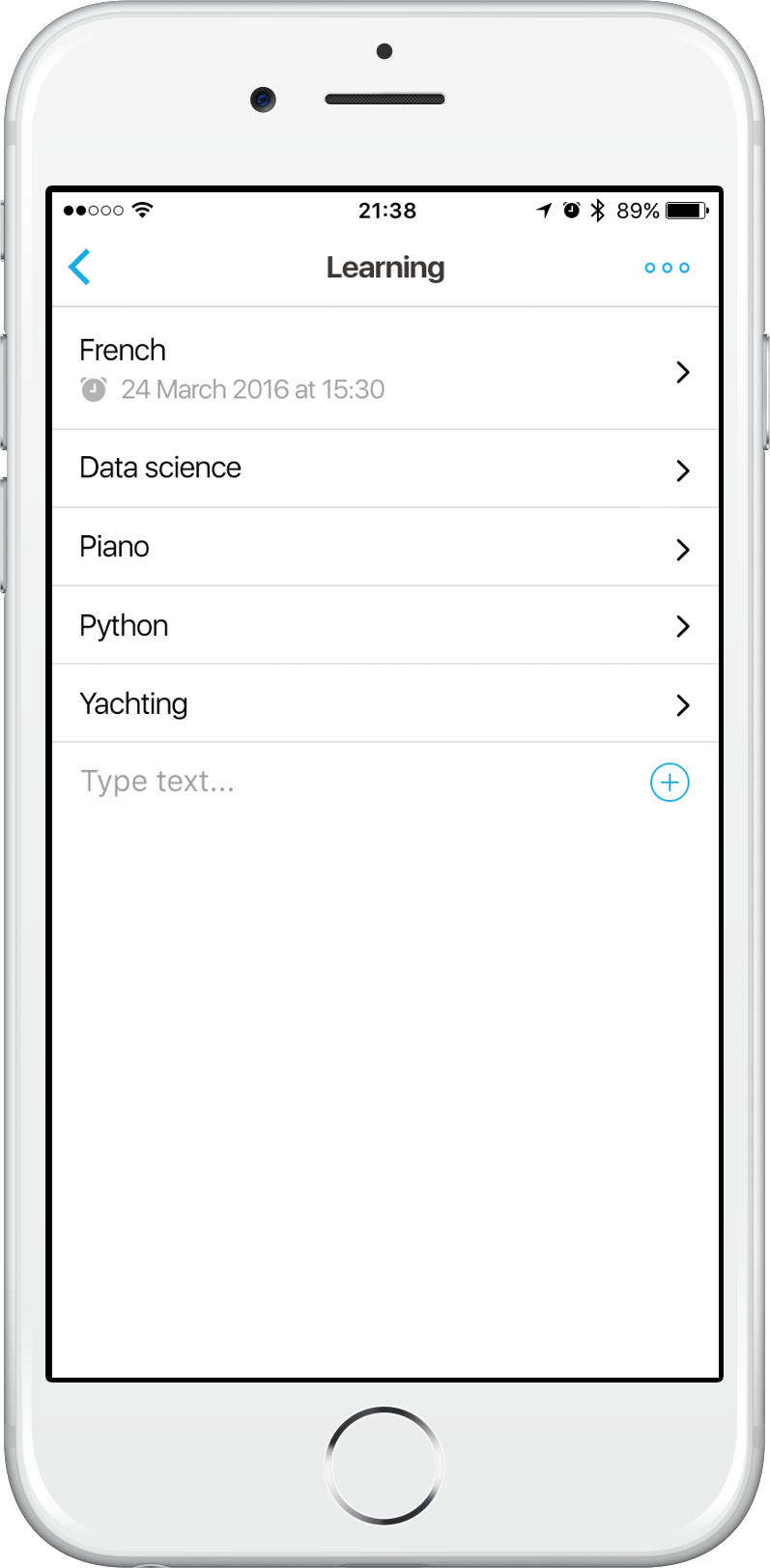770x1568 pixels.
Task: Add a new item with plus icon
Action: coord(670,783)
